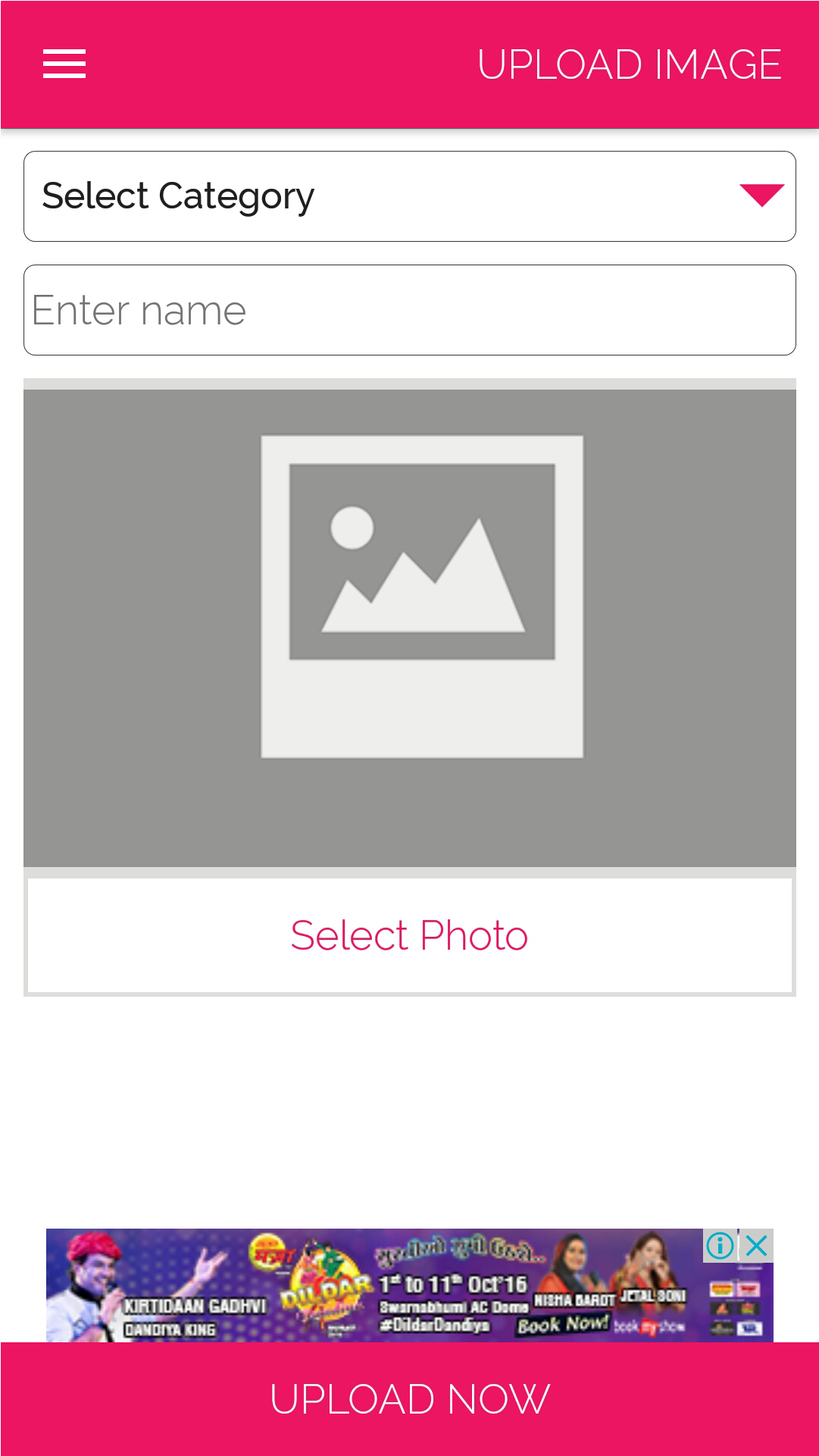Open the ad info icon

[720, 1245]
